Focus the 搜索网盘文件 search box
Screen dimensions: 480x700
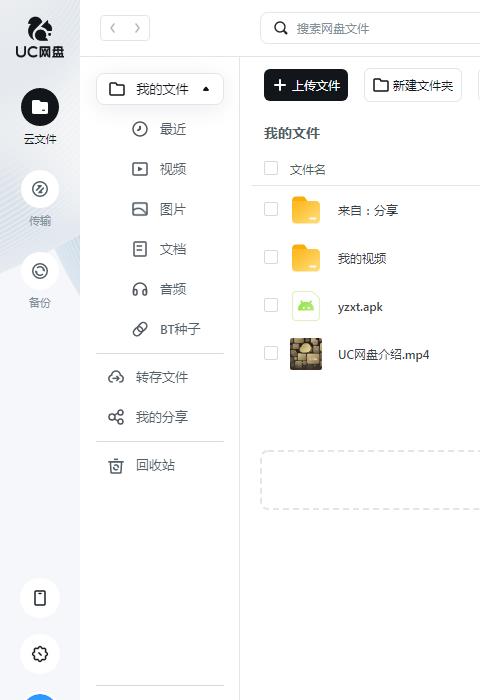(x=371, y=29)
